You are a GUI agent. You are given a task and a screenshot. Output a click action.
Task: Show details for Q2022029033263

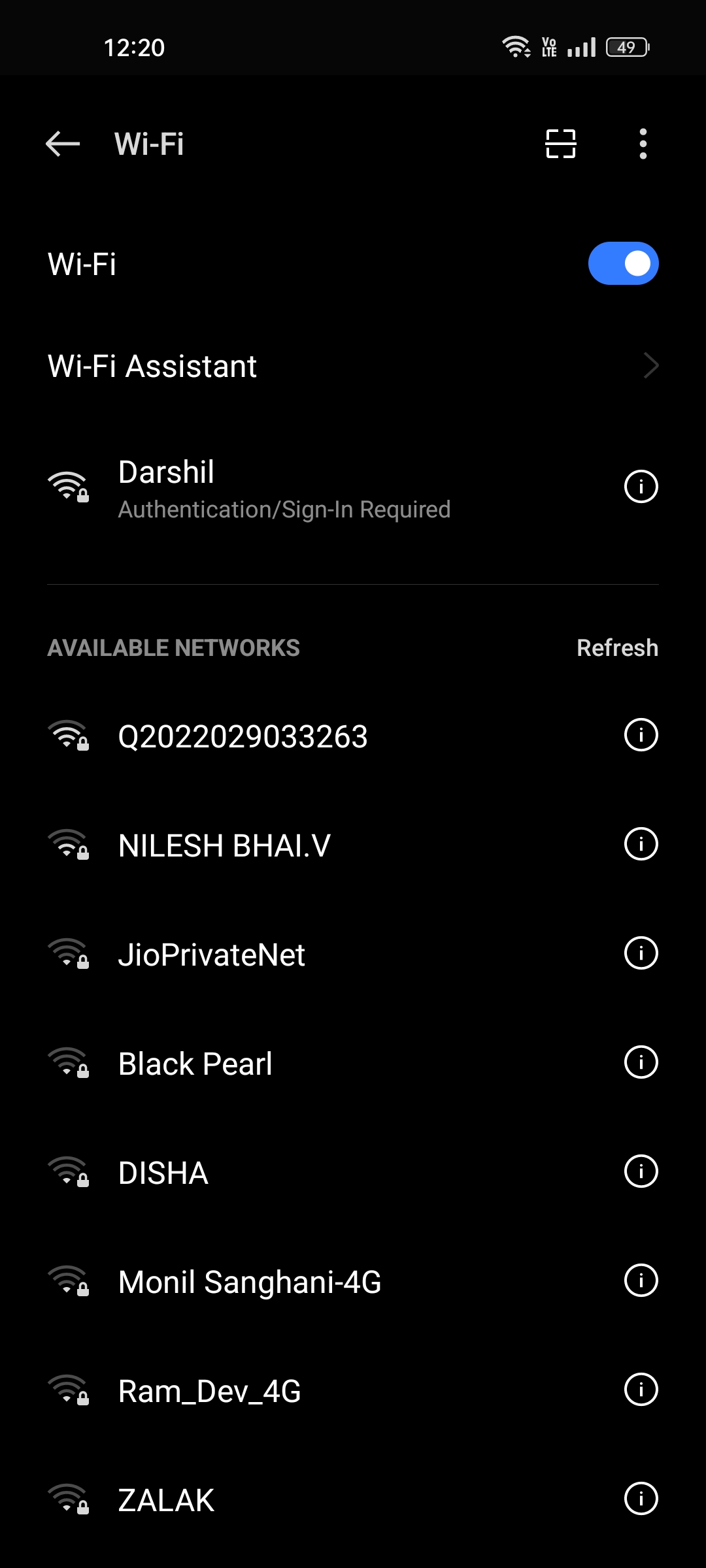[641, 735]
